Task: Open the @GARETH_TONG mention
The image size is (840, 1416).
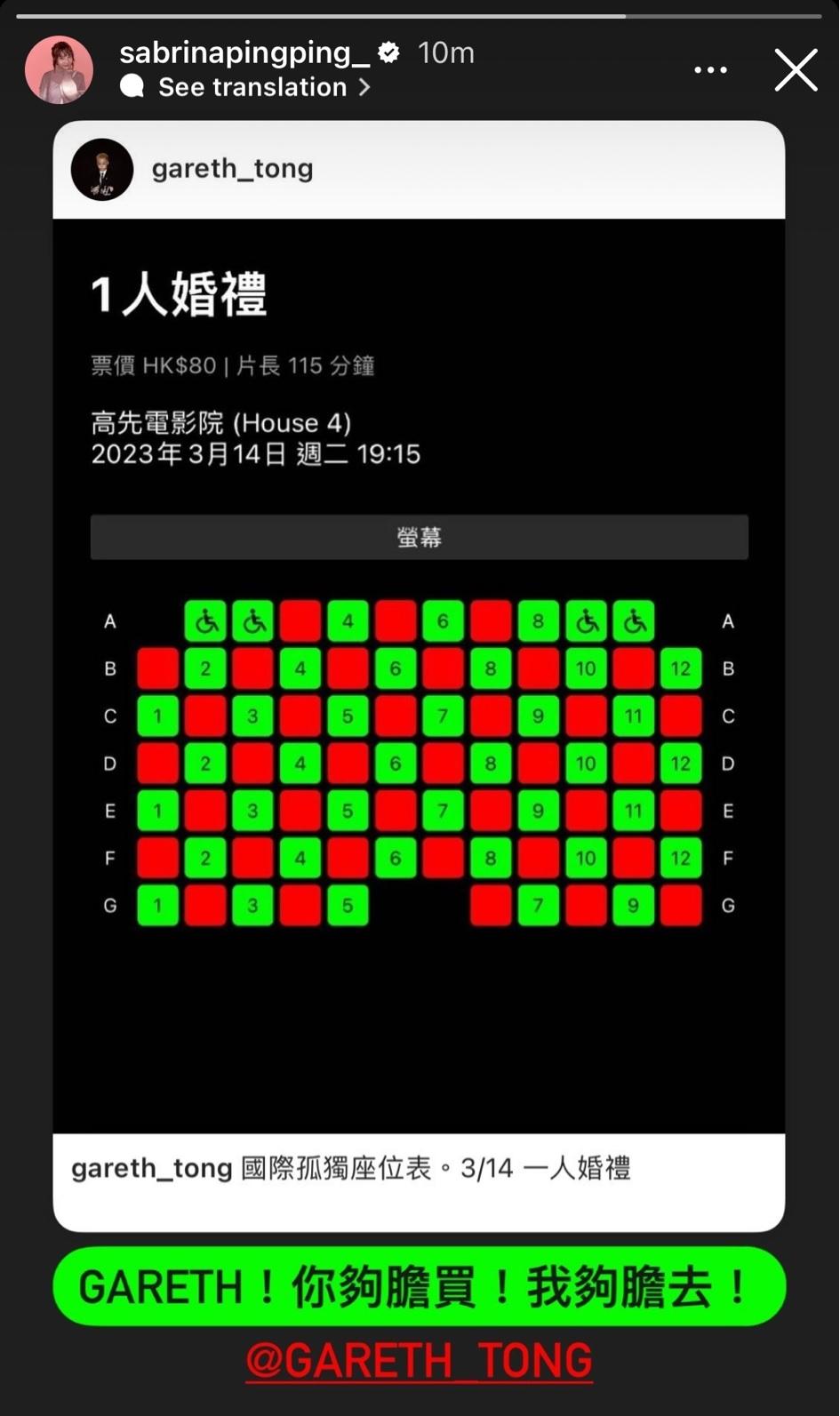Action: click(x=419, y=1360)
